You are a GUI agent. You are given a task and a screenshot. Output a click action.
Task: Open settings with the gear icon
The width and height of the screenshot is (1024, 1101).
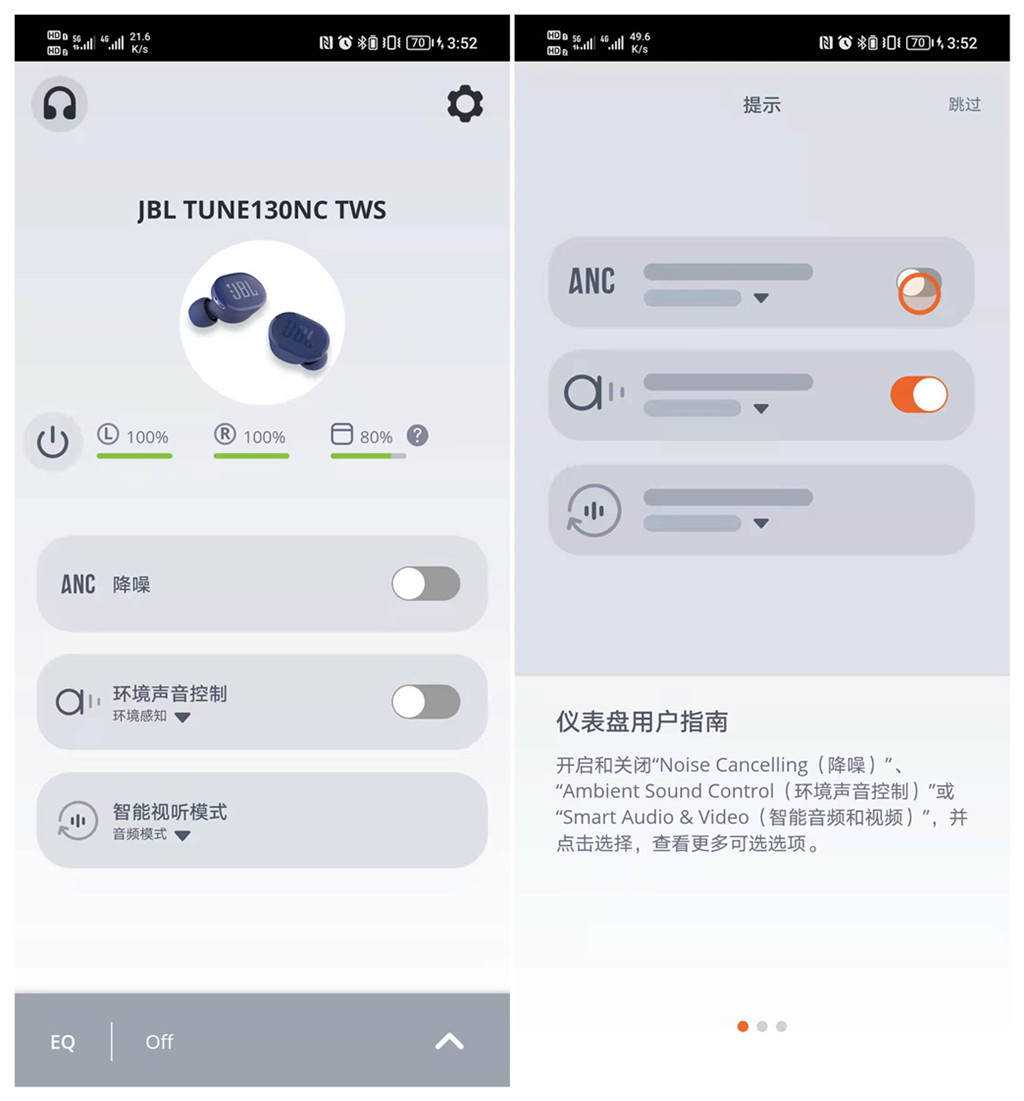(x=465, y=104)
